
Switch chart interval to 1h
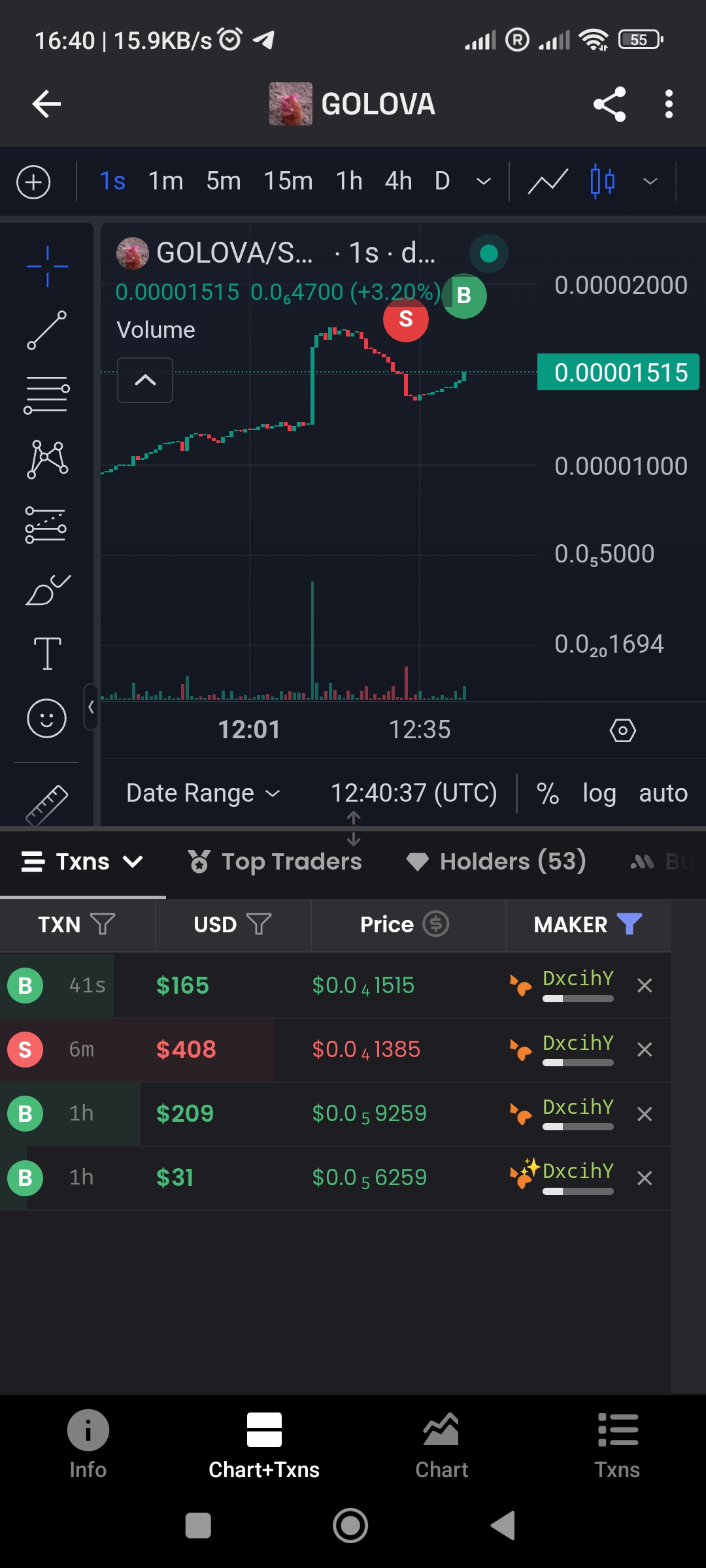click(349, 181)
